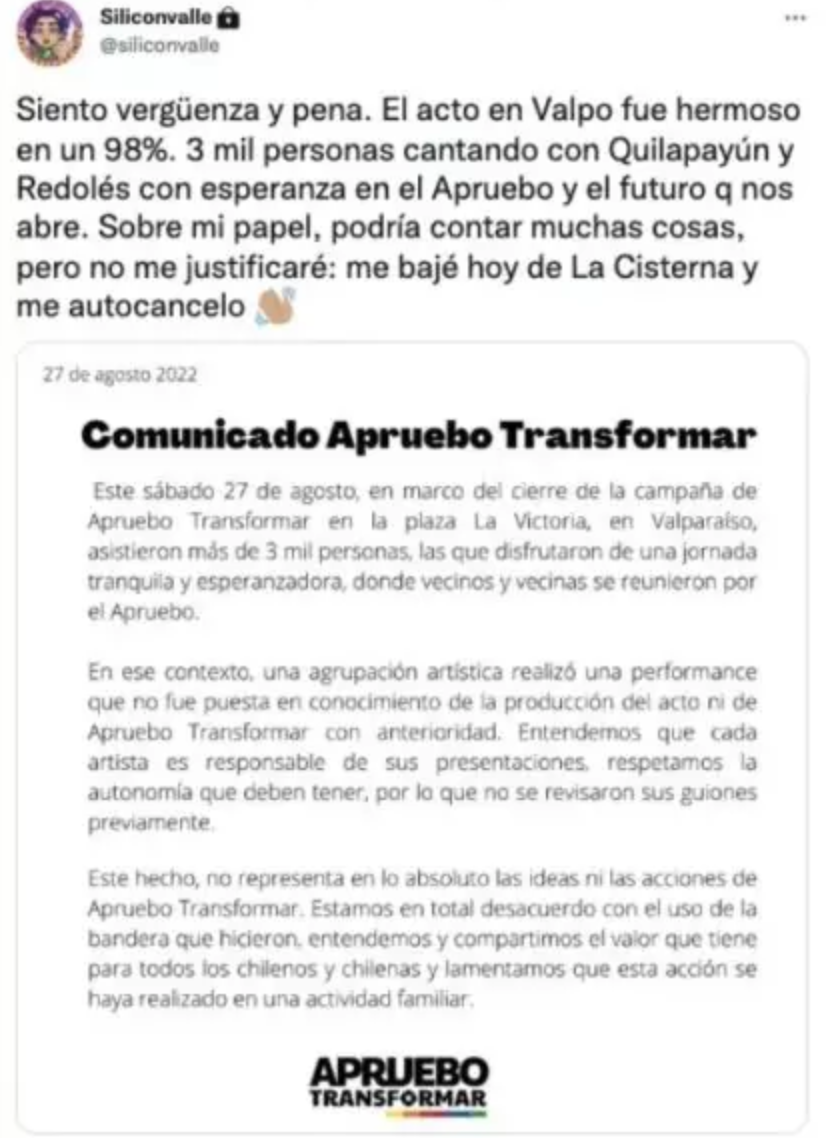
Task: Open the overflow menu on Siliconvalle's tweet
Action: coord(794,19)
